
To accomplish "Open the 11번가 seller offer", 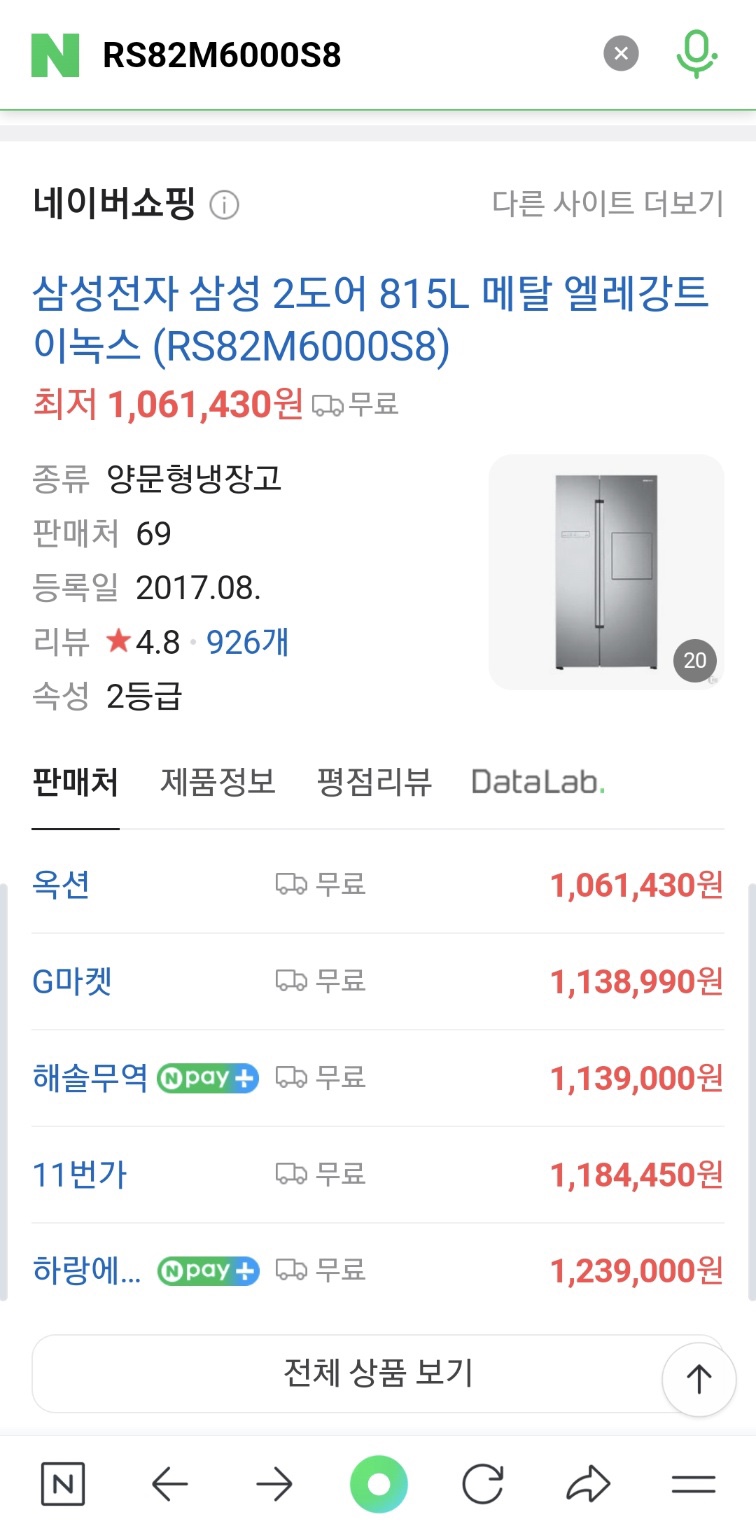I will click(79, 1174).
